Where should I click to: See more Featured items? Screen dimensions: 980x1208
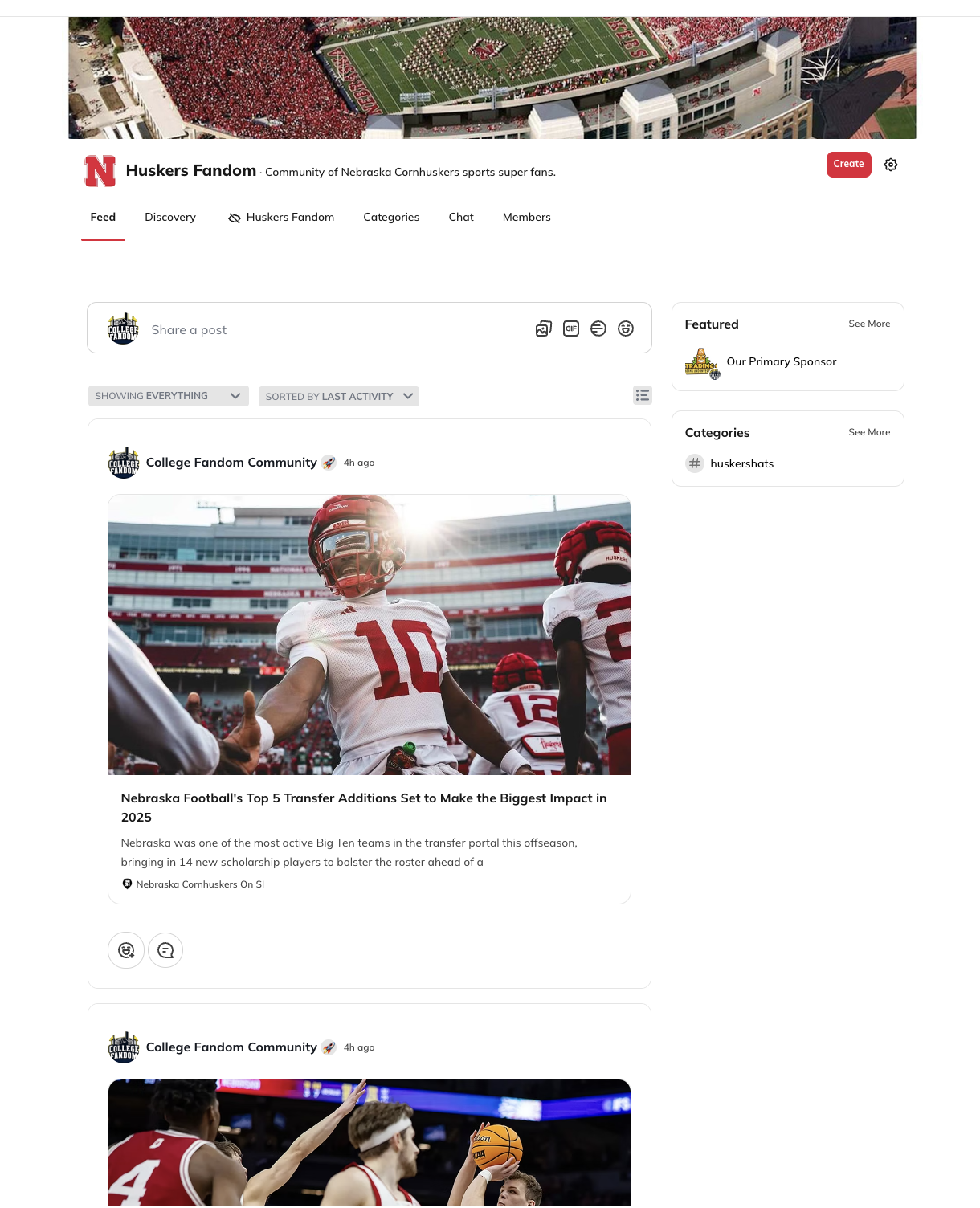(869, 324)
